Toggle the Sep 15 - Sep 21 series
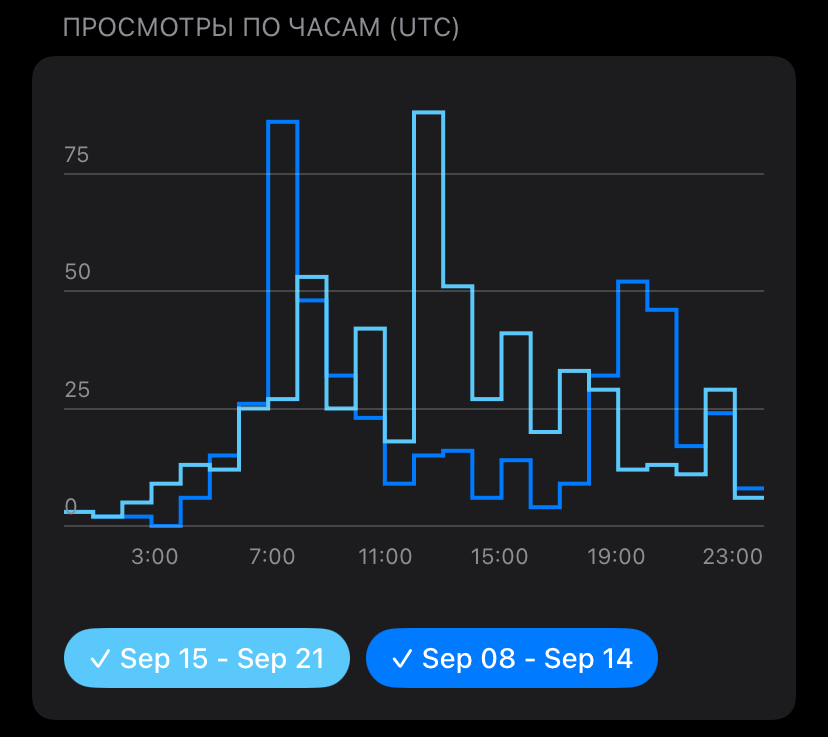 click(207, 658)
